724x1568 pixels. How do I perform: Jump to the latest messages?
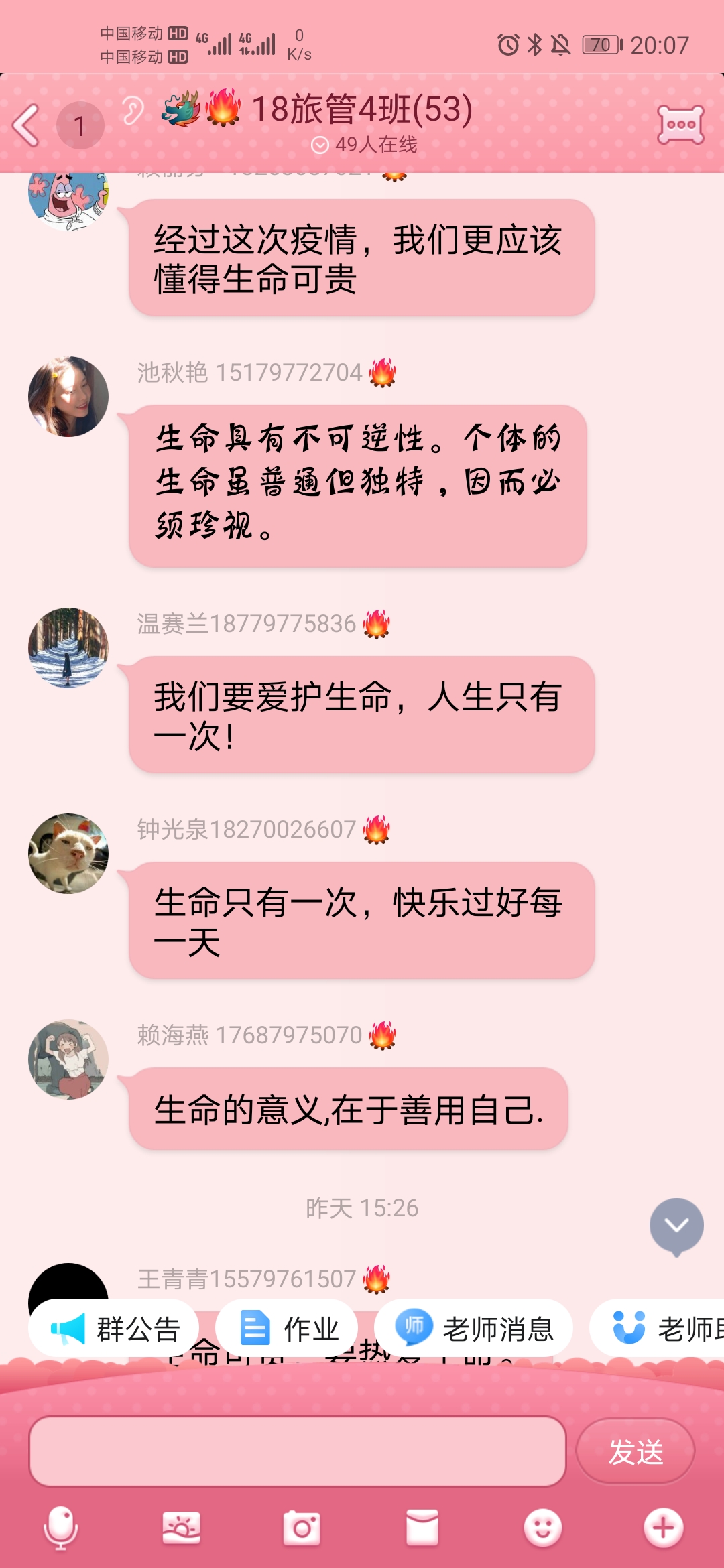coord(676,1226)
